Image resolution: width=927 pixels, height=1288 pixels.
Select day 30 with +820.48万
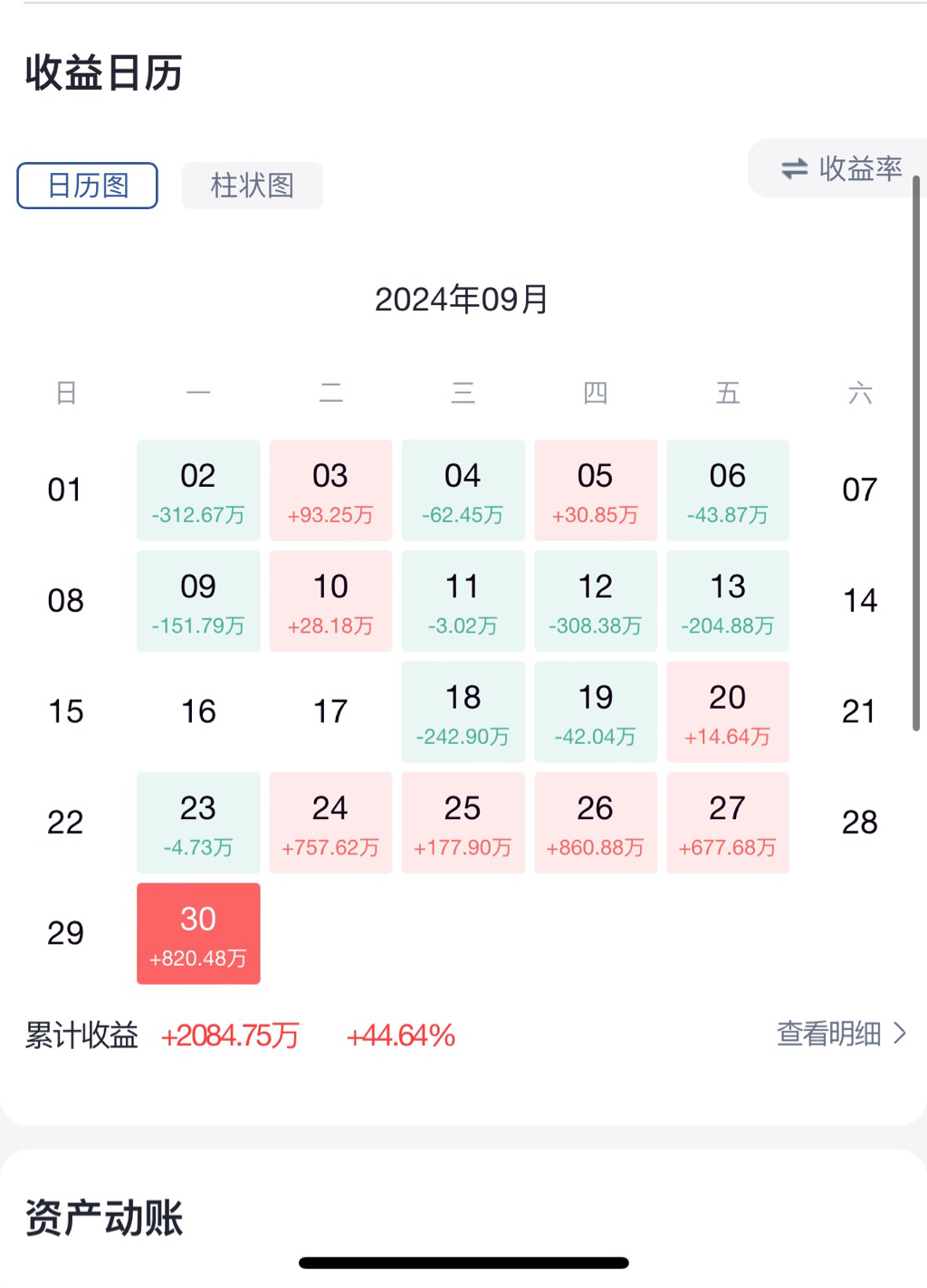coord(198,933)
